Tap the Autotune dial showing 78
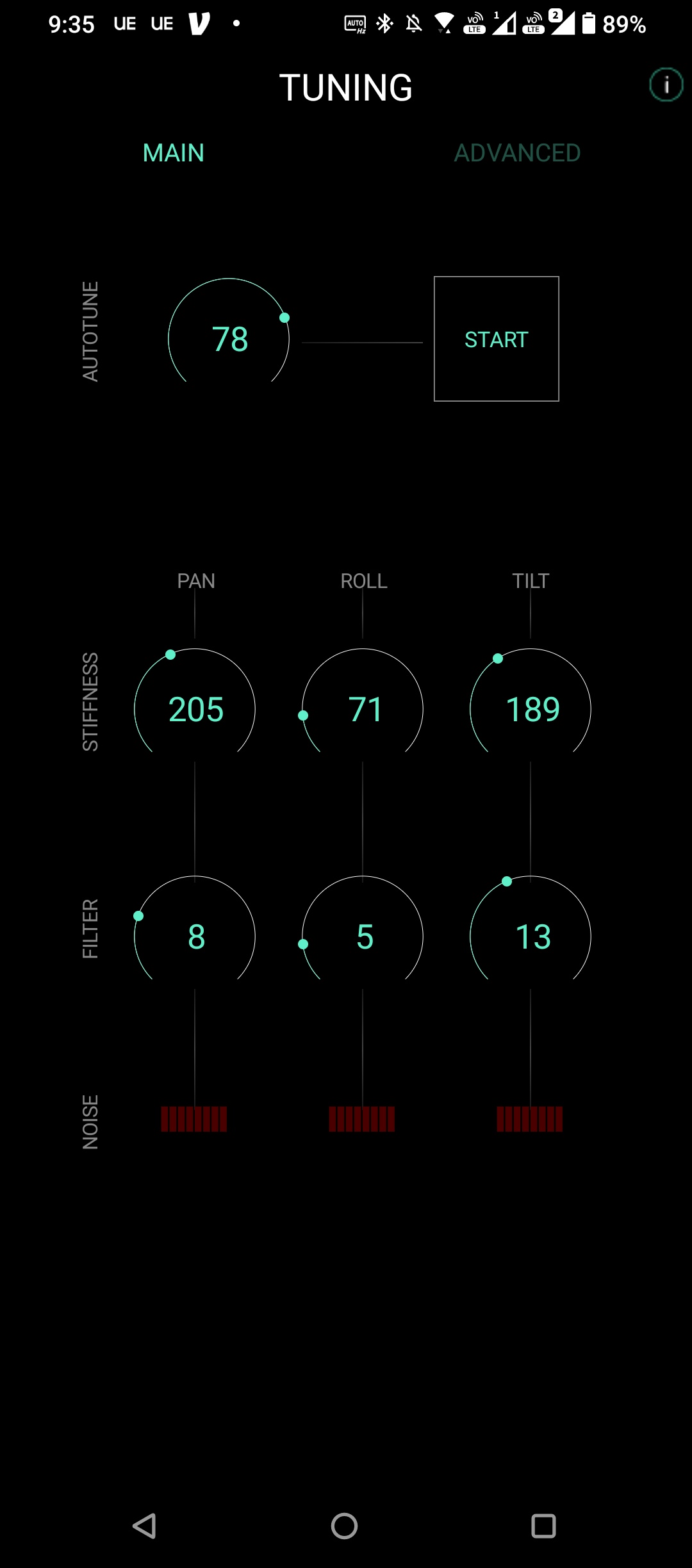Screen dimensions: 692x1568 click(229, 332)
